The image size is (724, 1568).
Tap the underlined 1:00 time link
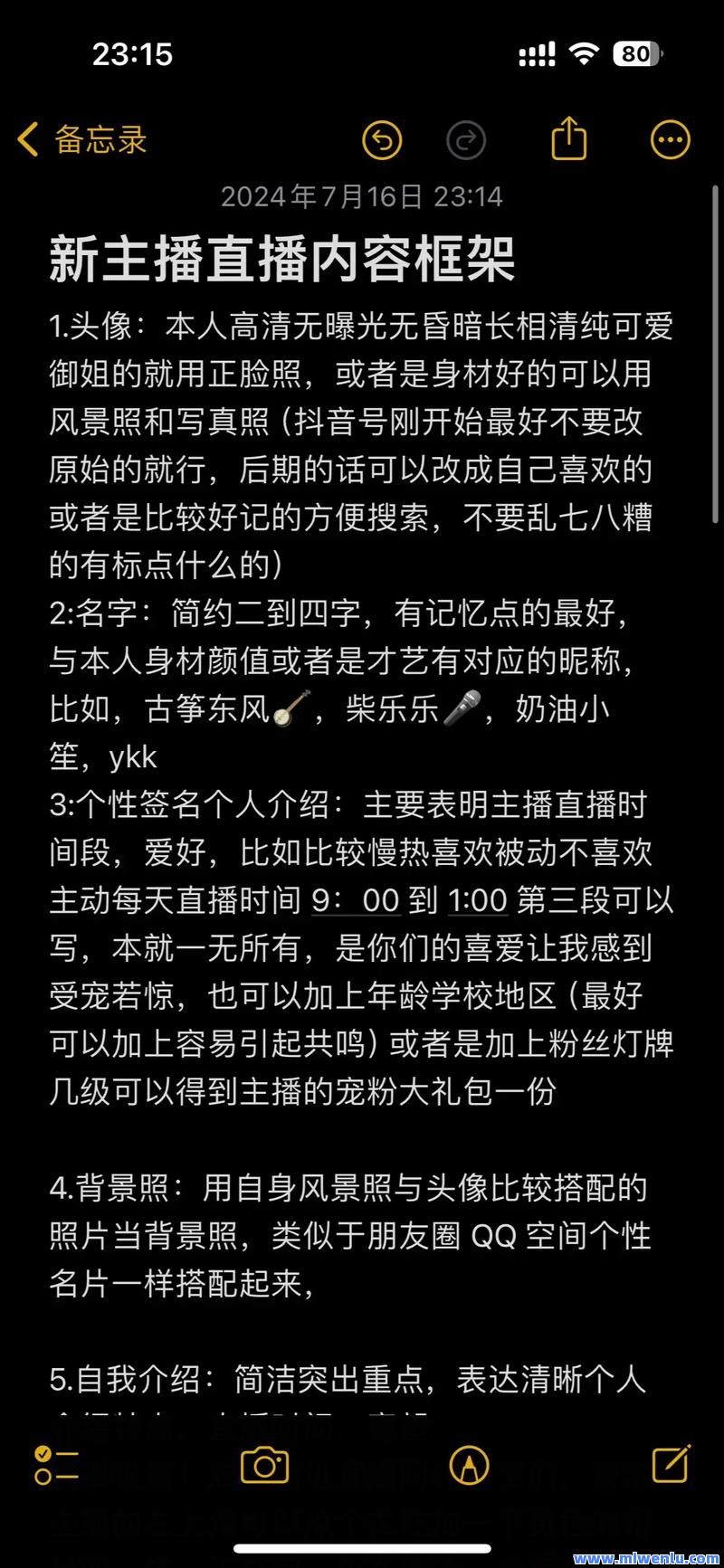(x=478, y=900)
